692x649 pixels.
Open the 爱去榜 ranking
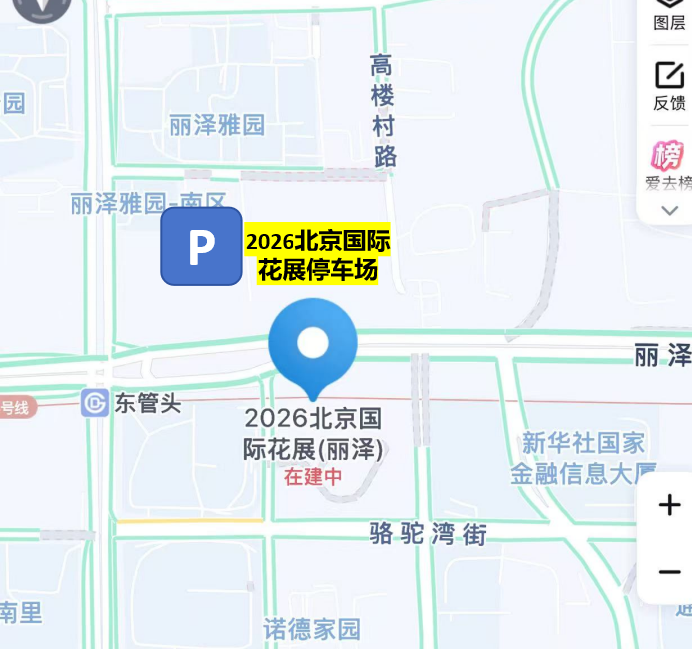coord(668,164)
